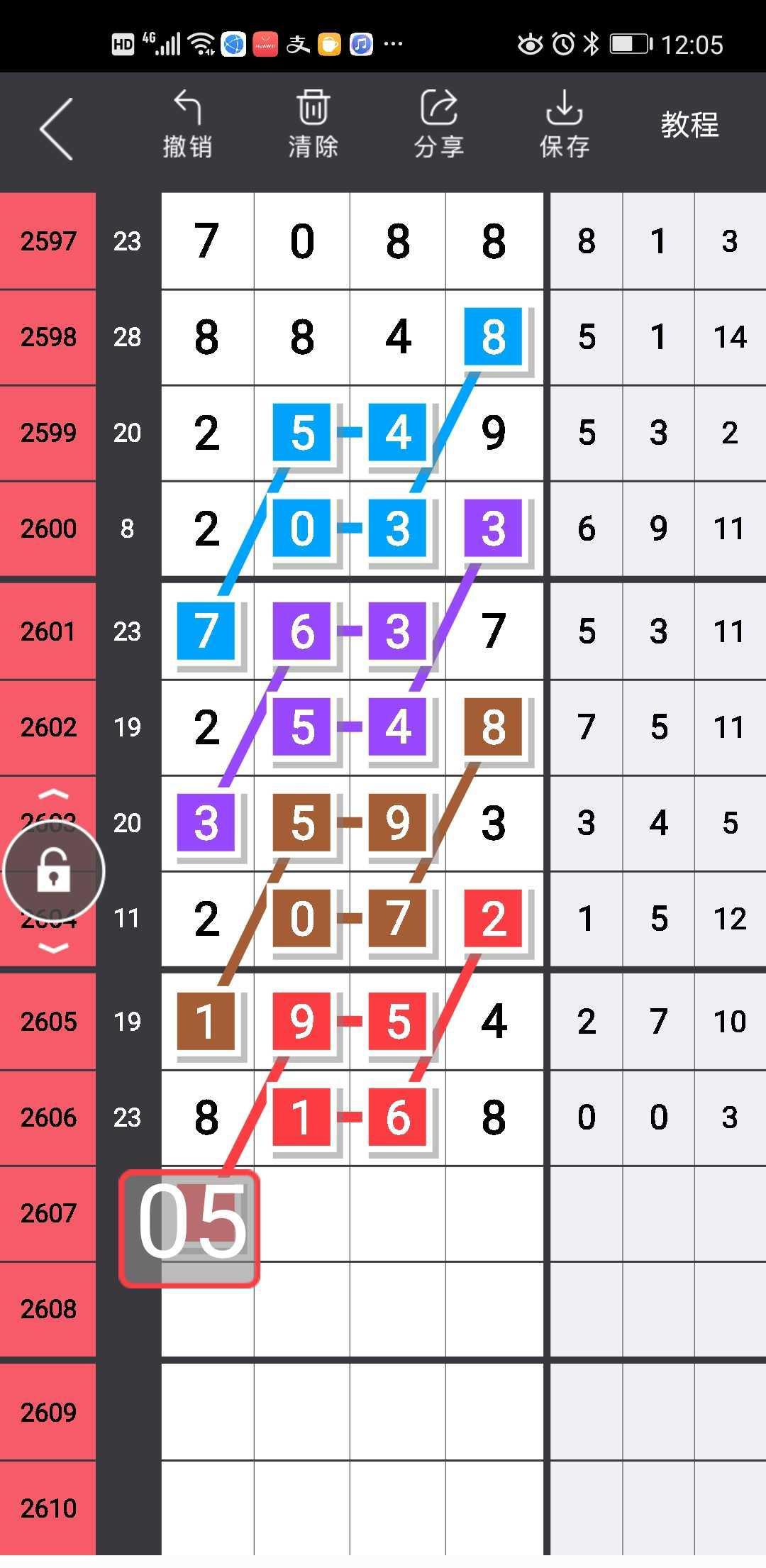
Task: Clear all marks with 清除
Action: tap(313, 125)
